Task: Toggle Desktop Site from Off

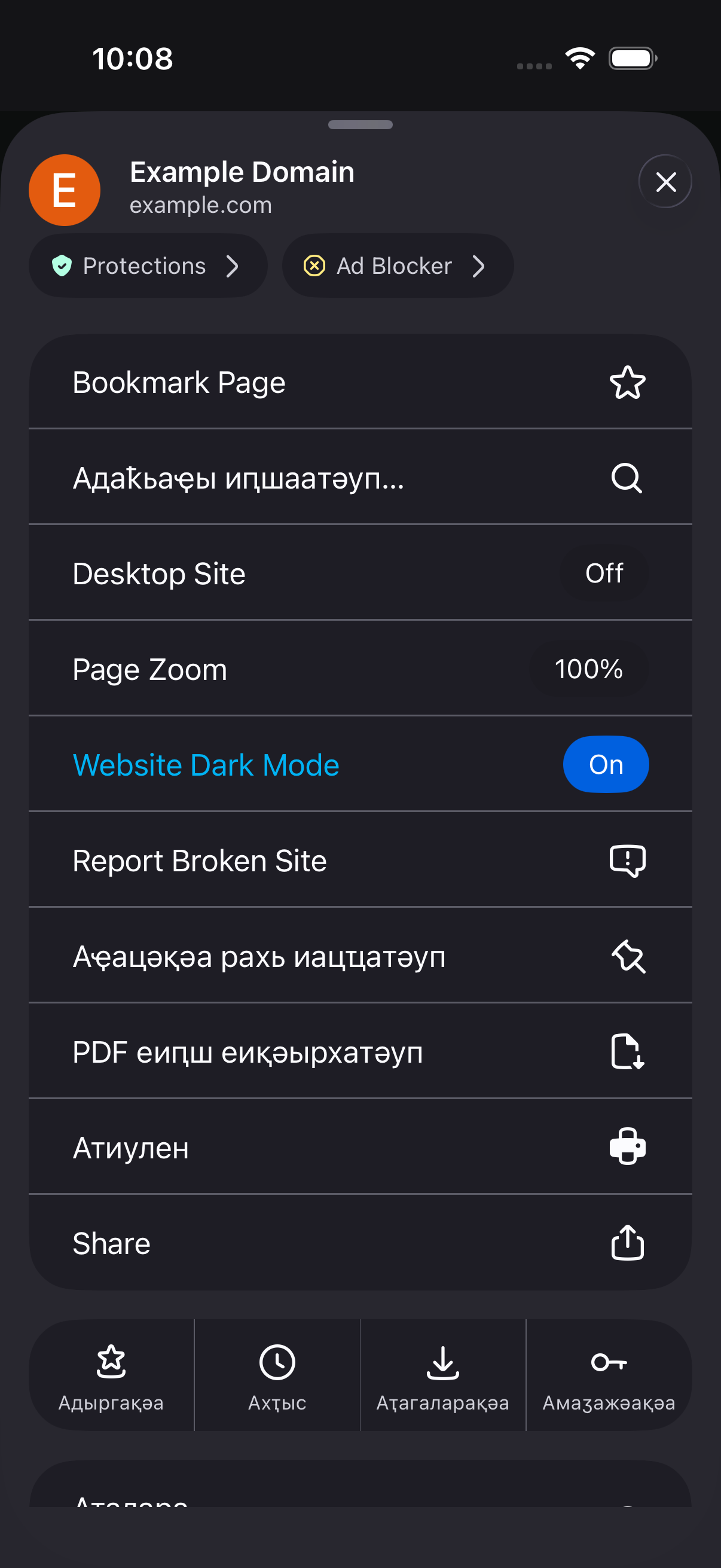Action: click(x=604, y=573)
